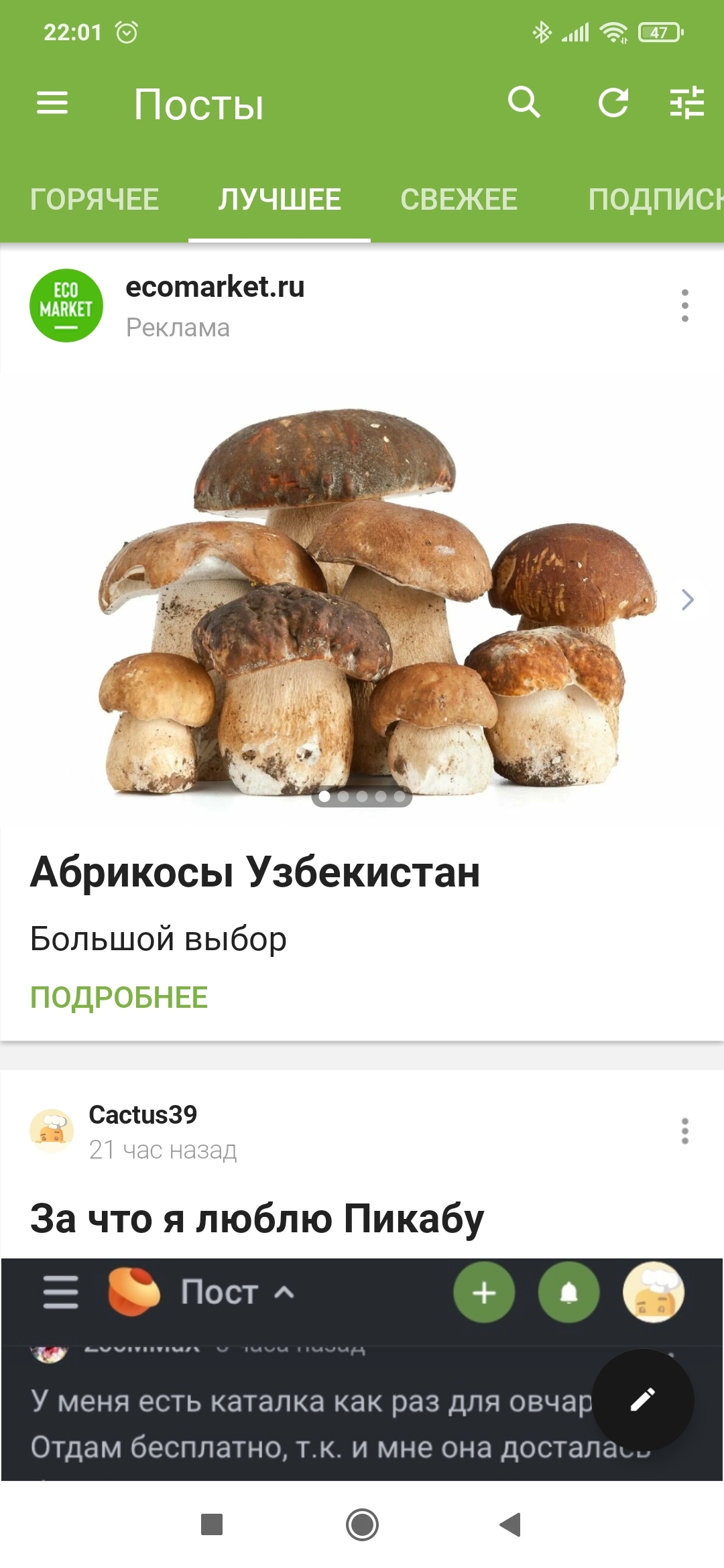This screenshot has height=1568, width=724.
Task: Refresh the posts feed
Action: tap(613, 103)
